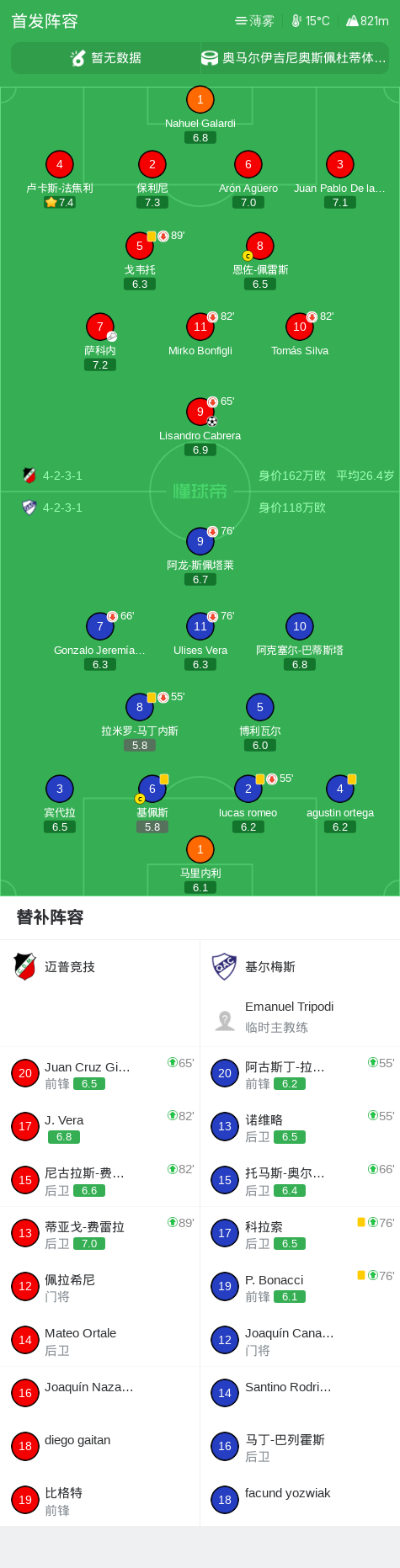
Task: Open Lisandro Cabrera's player details
Action: tap(200, 426)
